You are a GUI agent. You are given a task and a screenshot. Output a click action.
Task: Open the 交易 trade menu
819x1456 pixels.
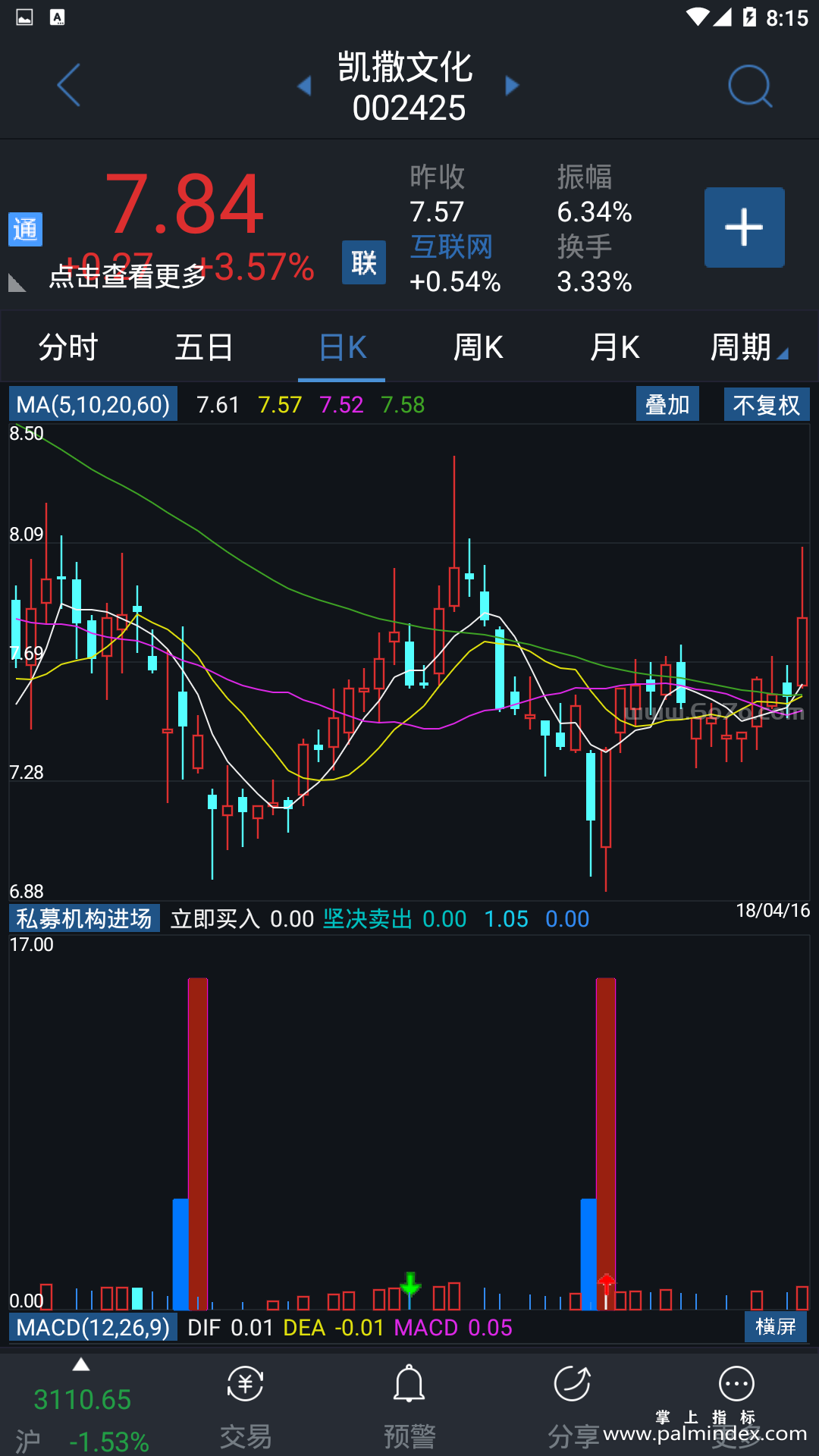tap(245, 1407)
